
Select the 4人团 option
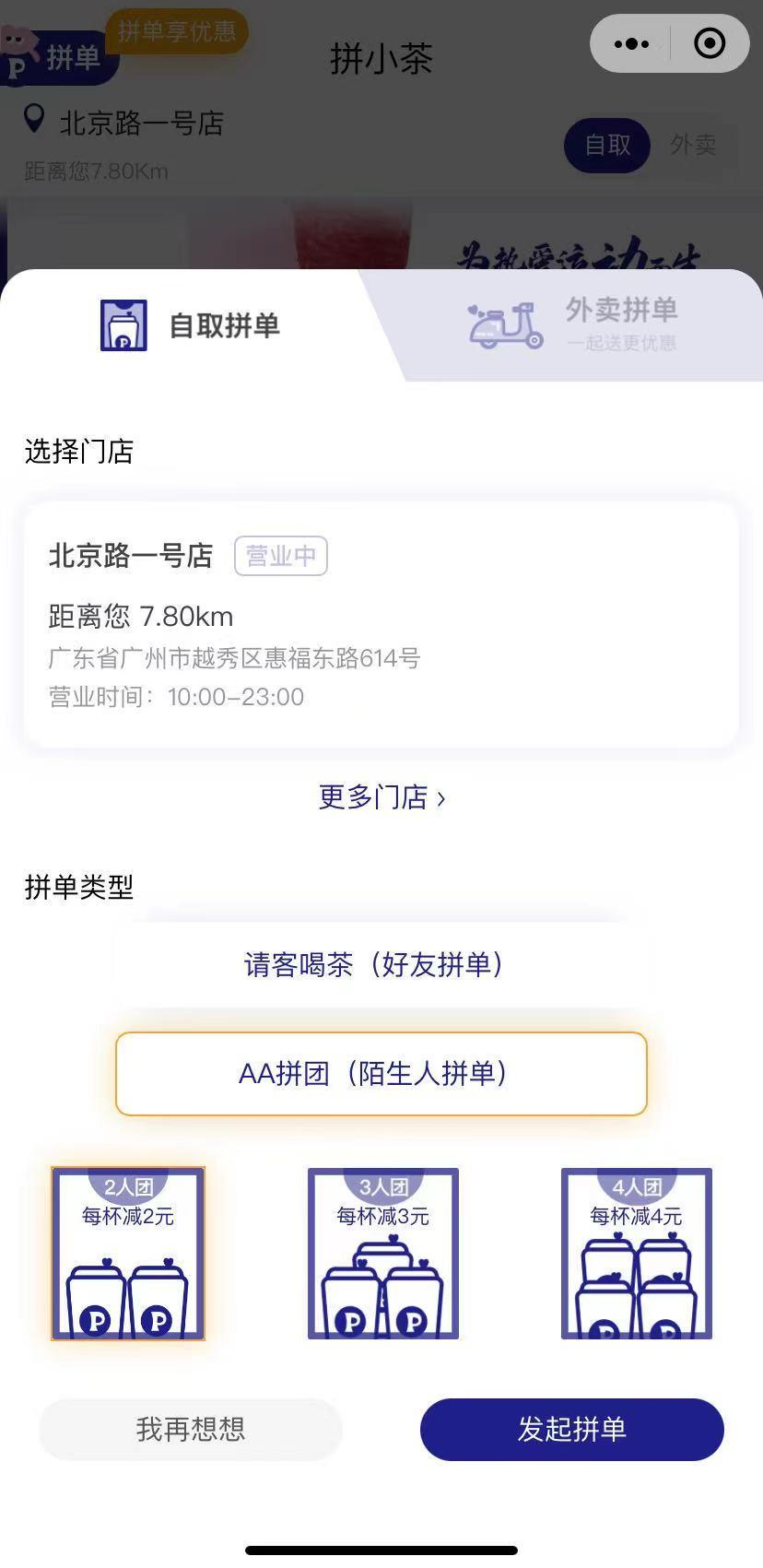pyautogui.click(x=637, y=1254)
